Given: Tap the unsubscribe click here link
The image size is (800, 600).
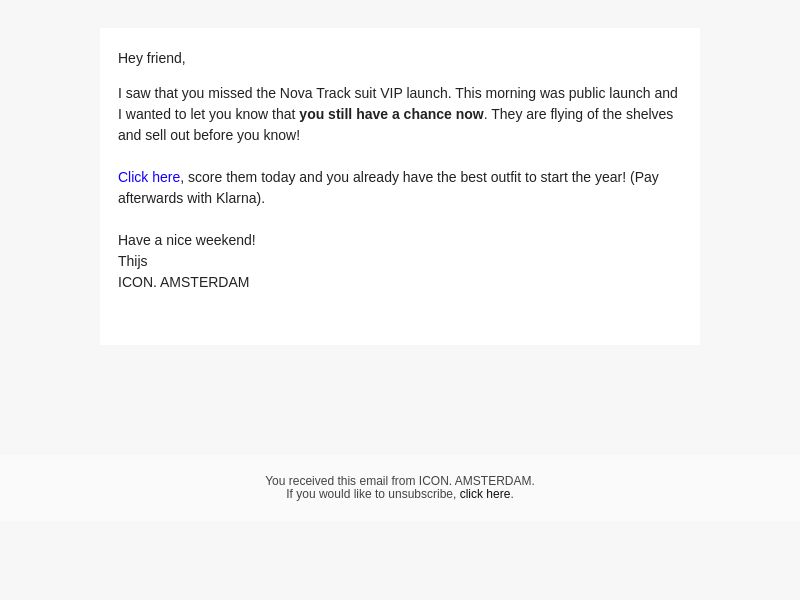Looking at the screenshot, I should pyautogui.click(x=485, y=494).
